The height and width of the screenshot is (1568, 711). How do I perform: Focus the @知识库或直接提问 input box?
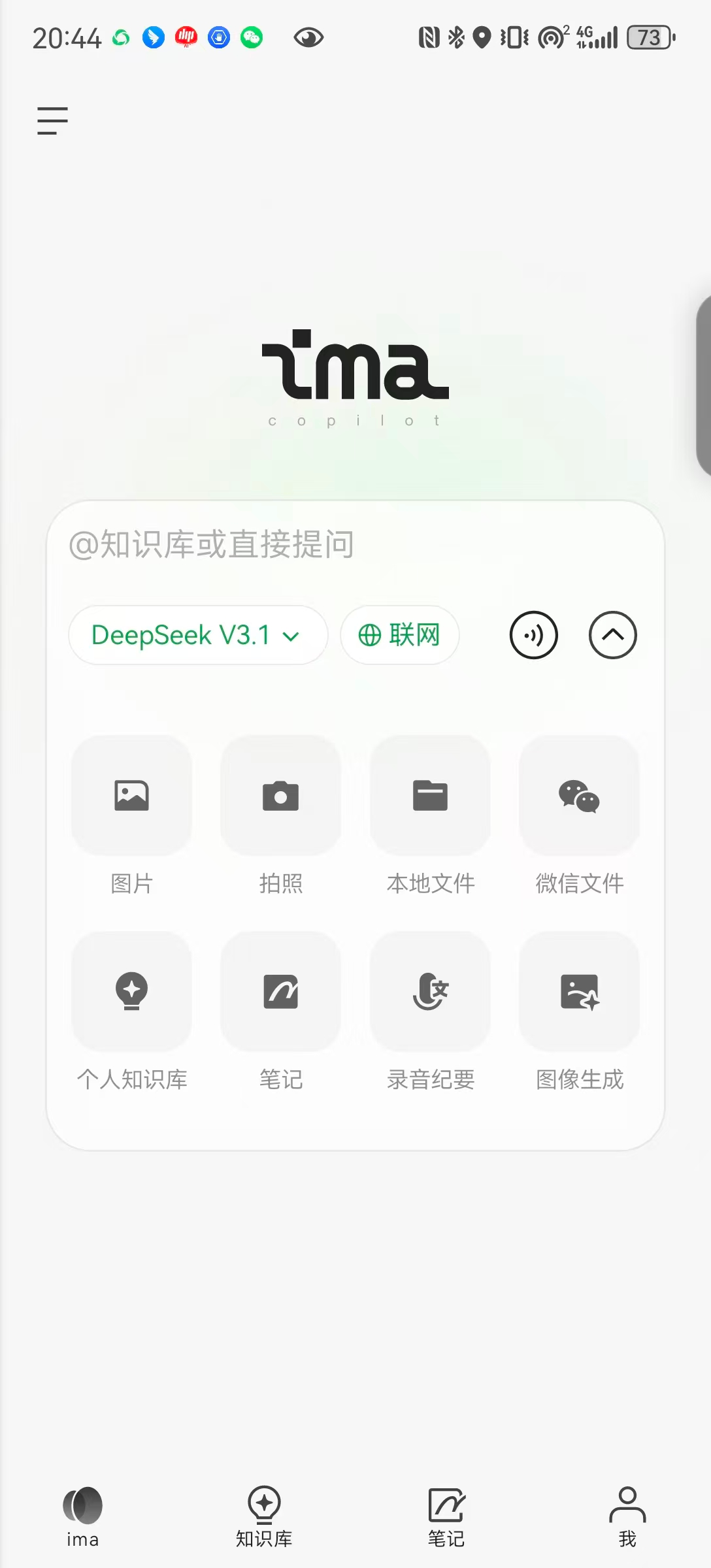(x=353, y=545)
